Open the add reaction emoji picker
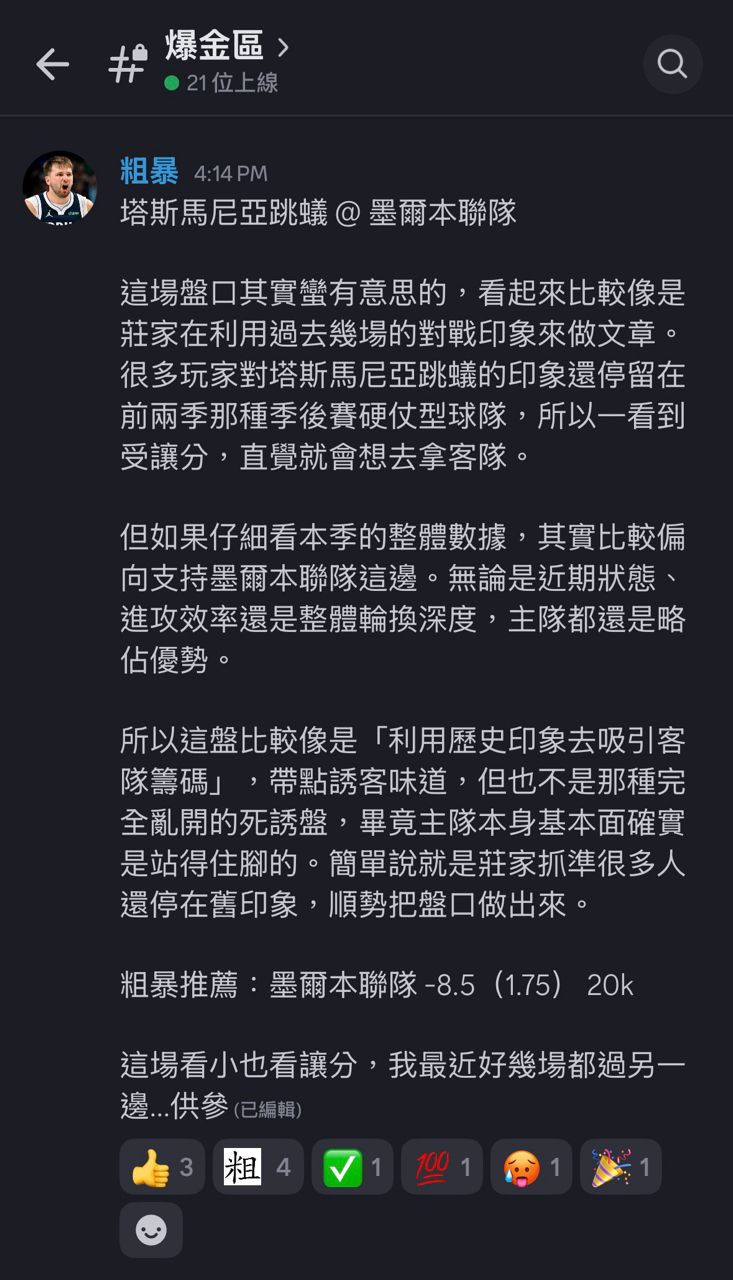The image size is (733, 1280). click(x=151, y=1230)
